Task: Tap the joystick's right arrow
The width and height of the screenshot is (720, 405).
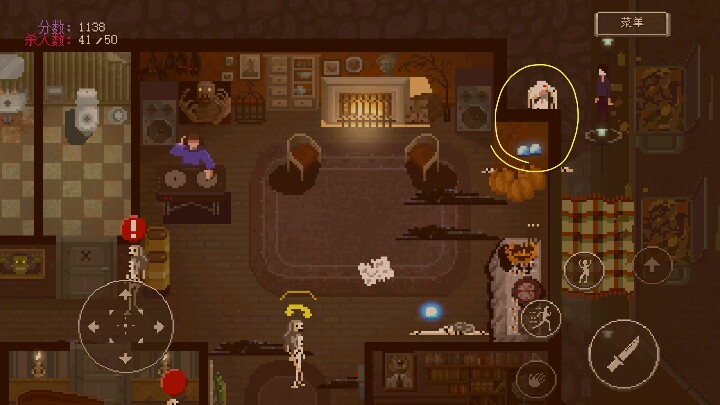Action: [159, 326]
